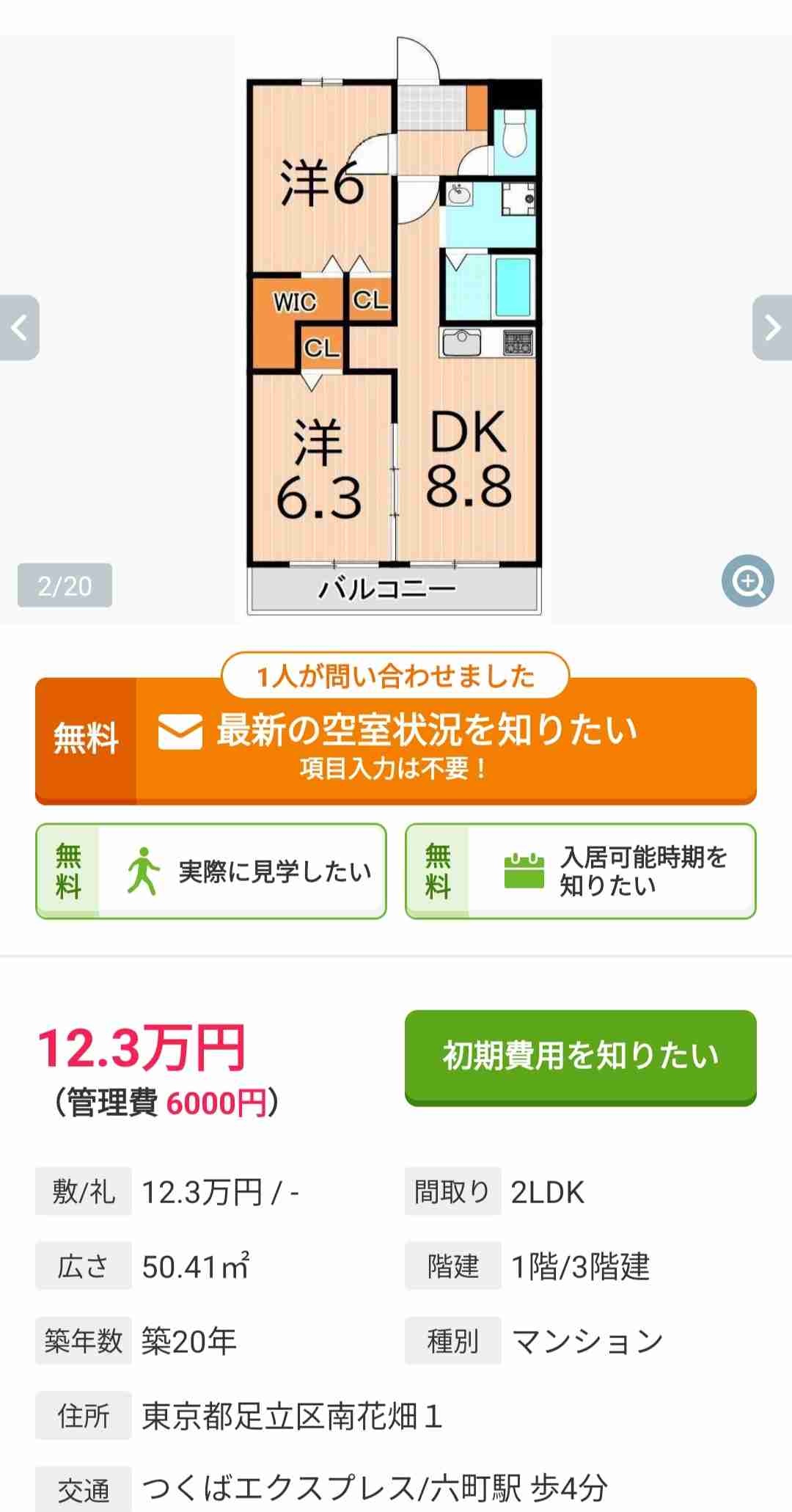This screenshot has width=792, height=1512.
Task: Ask move-in date via 入居可能時期を知りたい
Action: click(x=580, y=871)
